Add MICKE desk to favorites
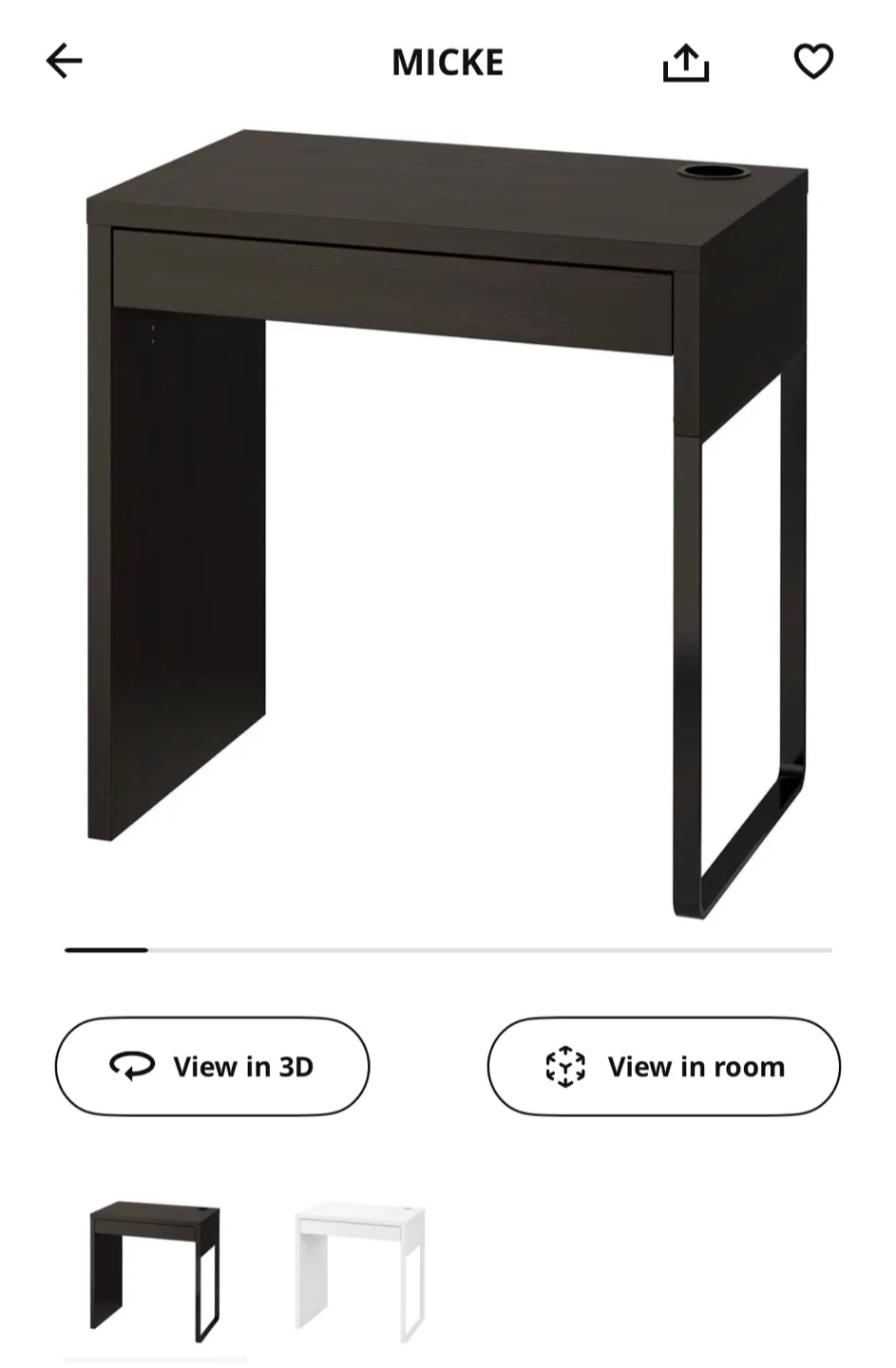896x1368 pixels. [x=813, y=62]
